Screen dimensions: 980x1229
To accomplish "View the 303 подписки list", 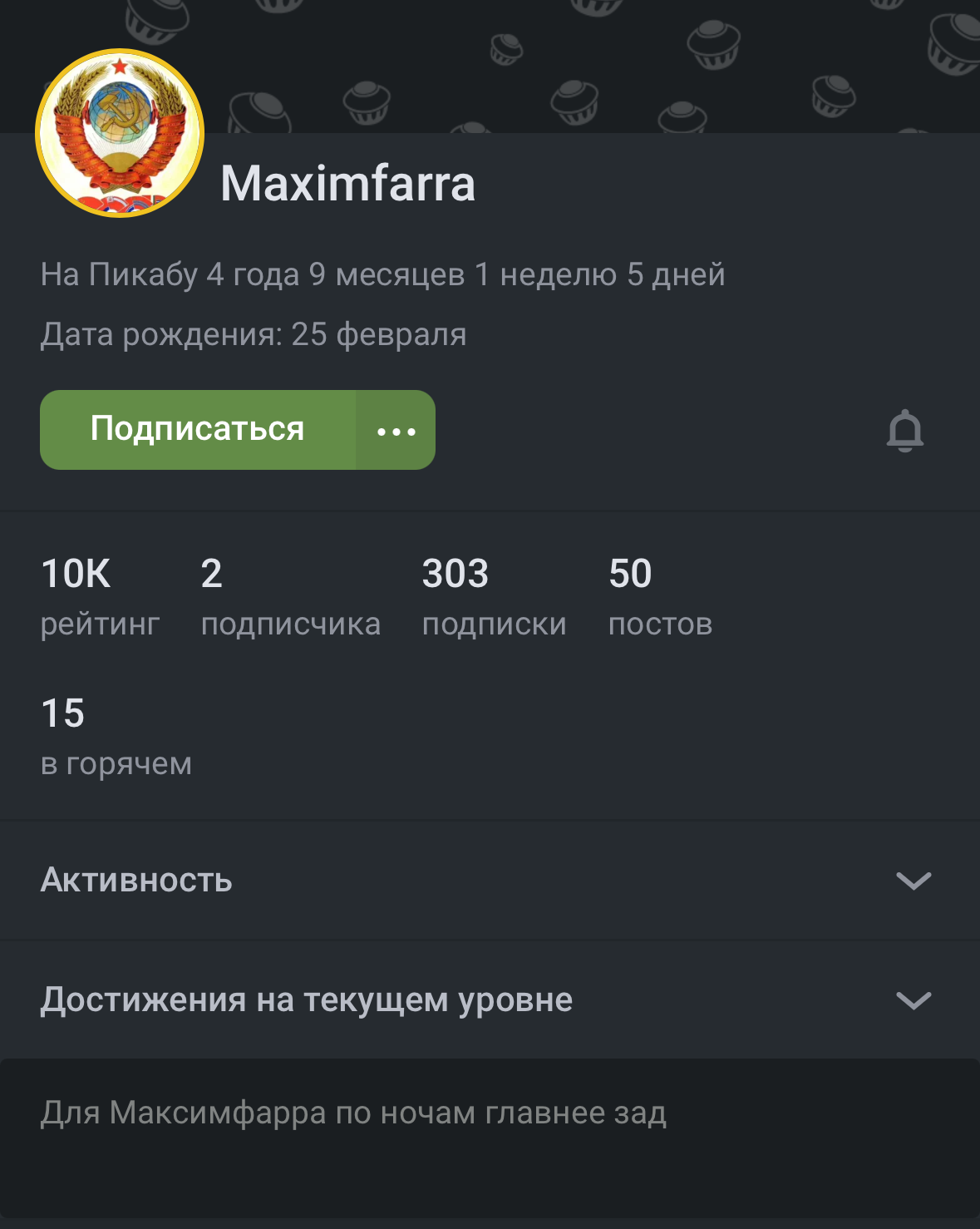I will 494,597.
